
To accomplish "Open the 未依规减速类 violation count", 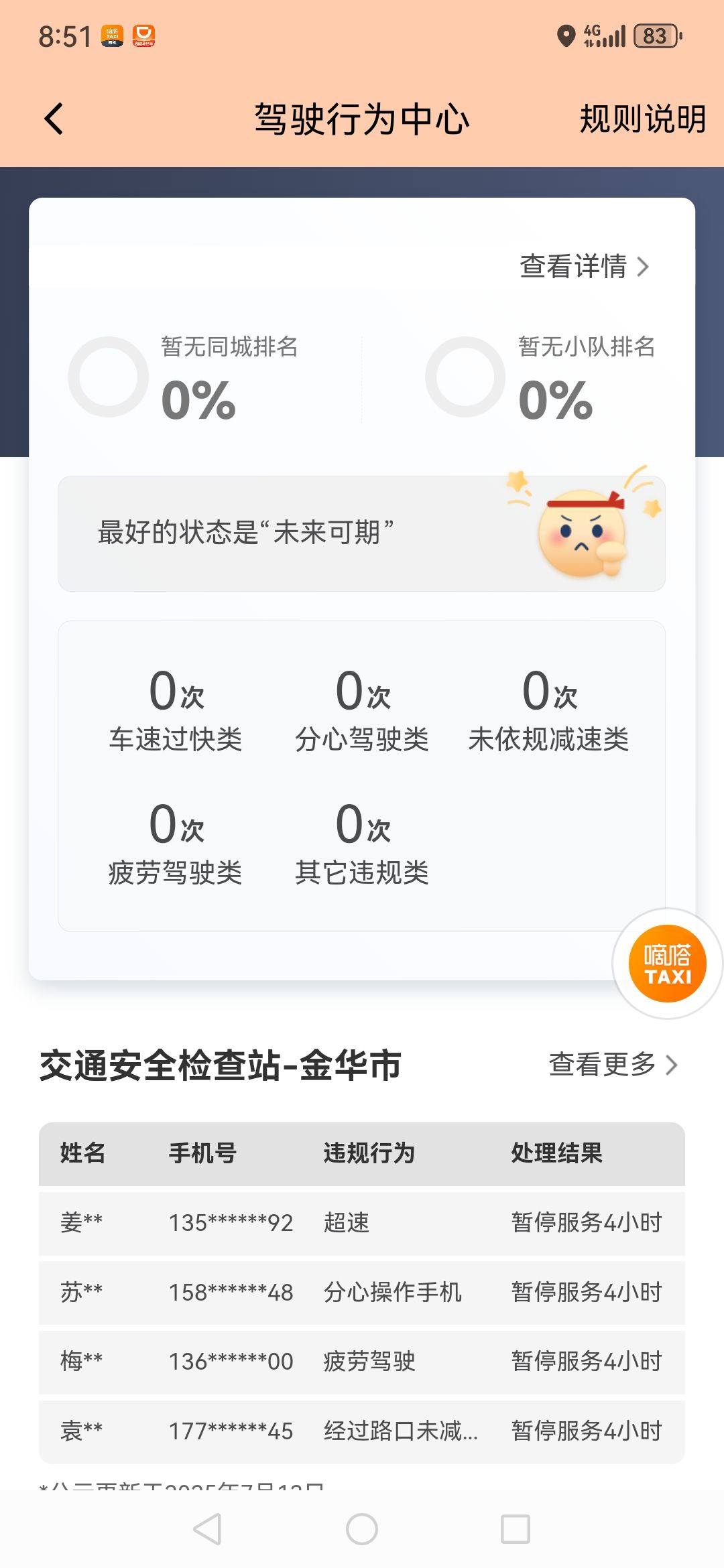I will click(548, 710).
